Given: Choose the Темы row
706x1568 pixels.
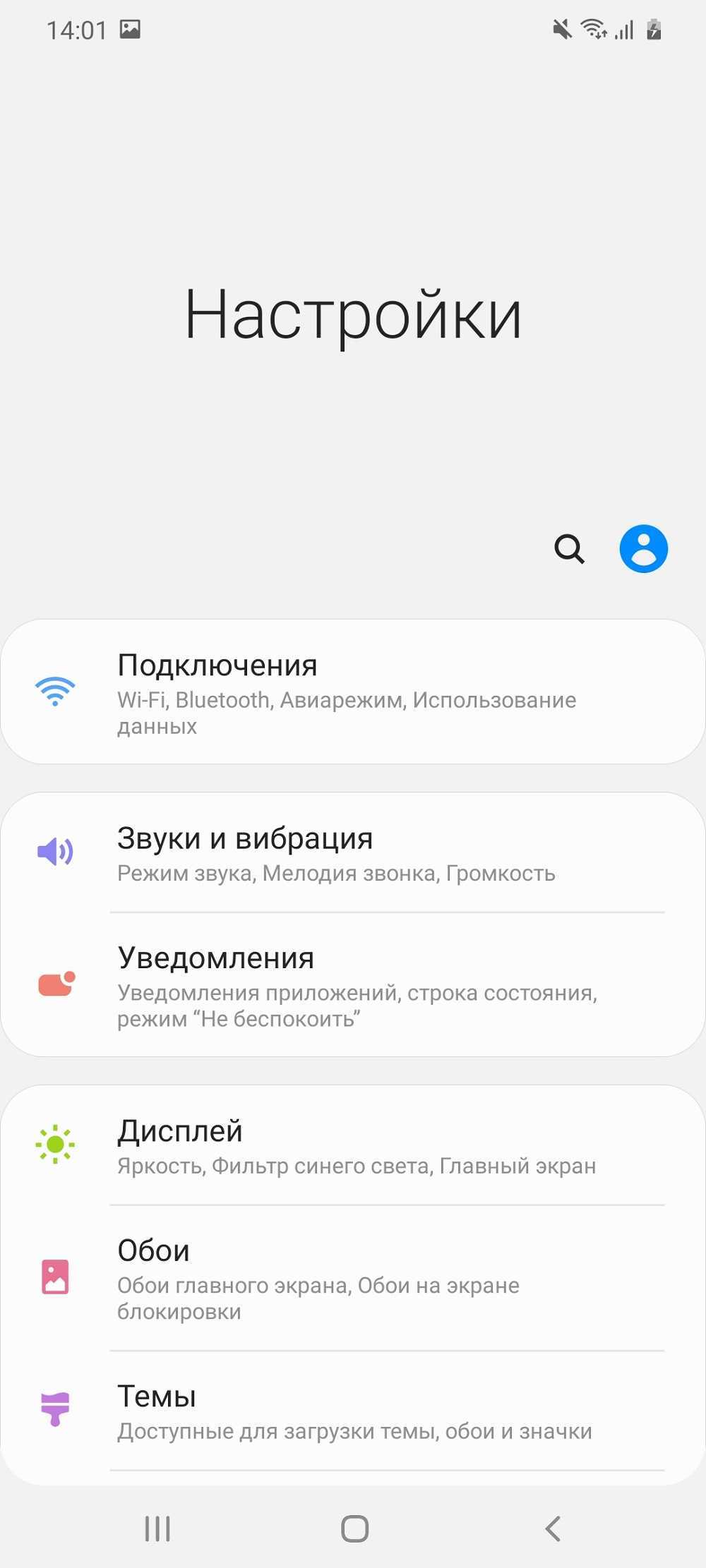Looking at the screenshot, I should pos(353,1410).
